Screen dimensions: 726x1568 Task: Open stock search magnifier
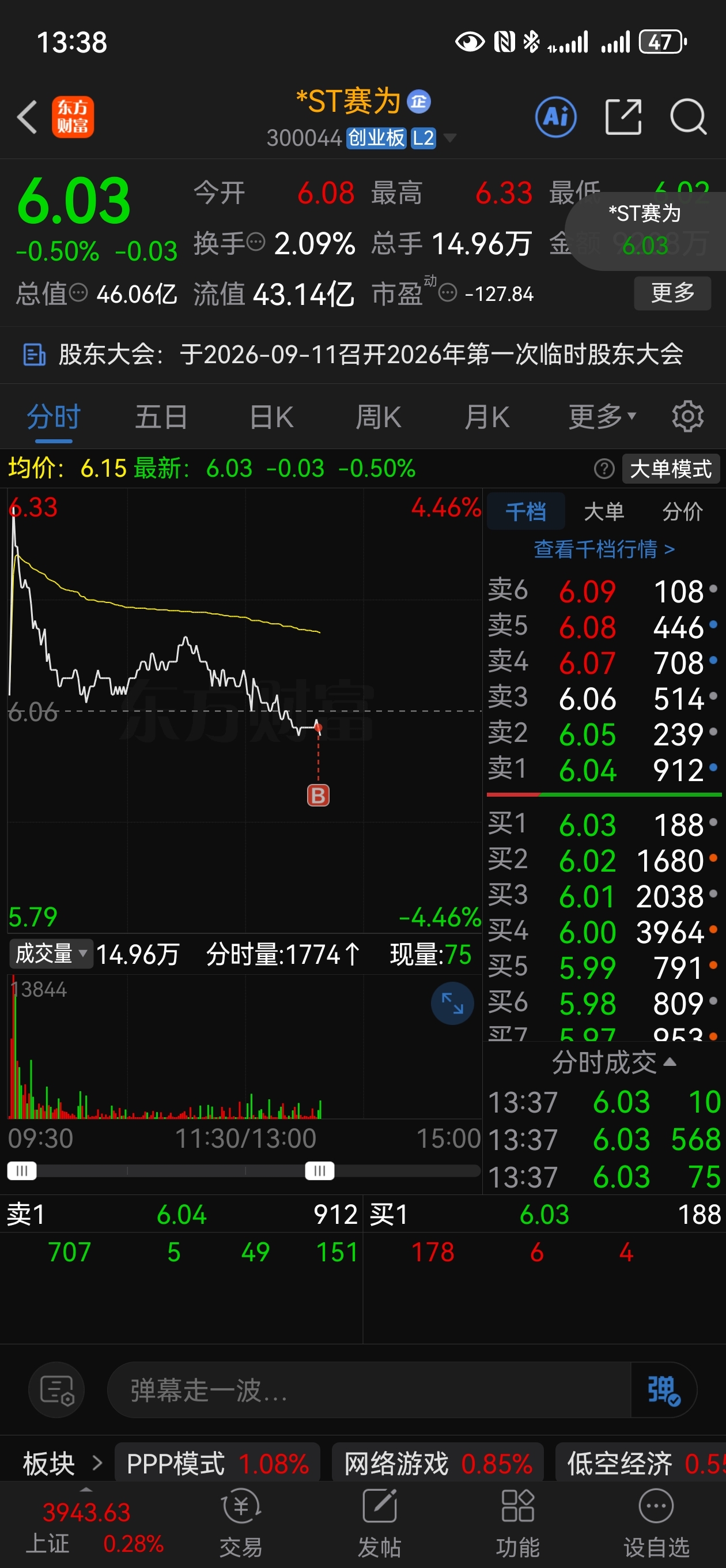[687, 117]
